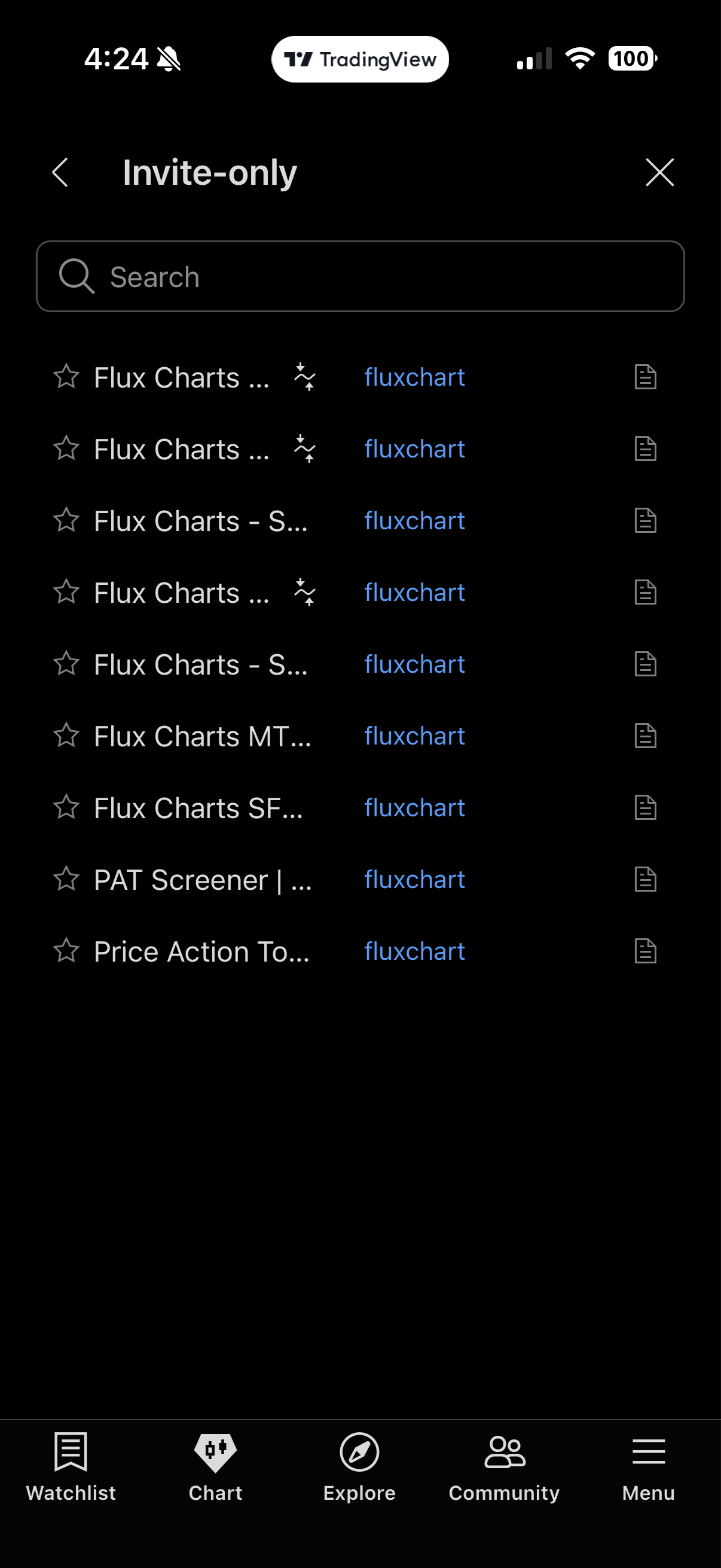
Task: View source icon for Price Action To...
Action: point(645,951)
